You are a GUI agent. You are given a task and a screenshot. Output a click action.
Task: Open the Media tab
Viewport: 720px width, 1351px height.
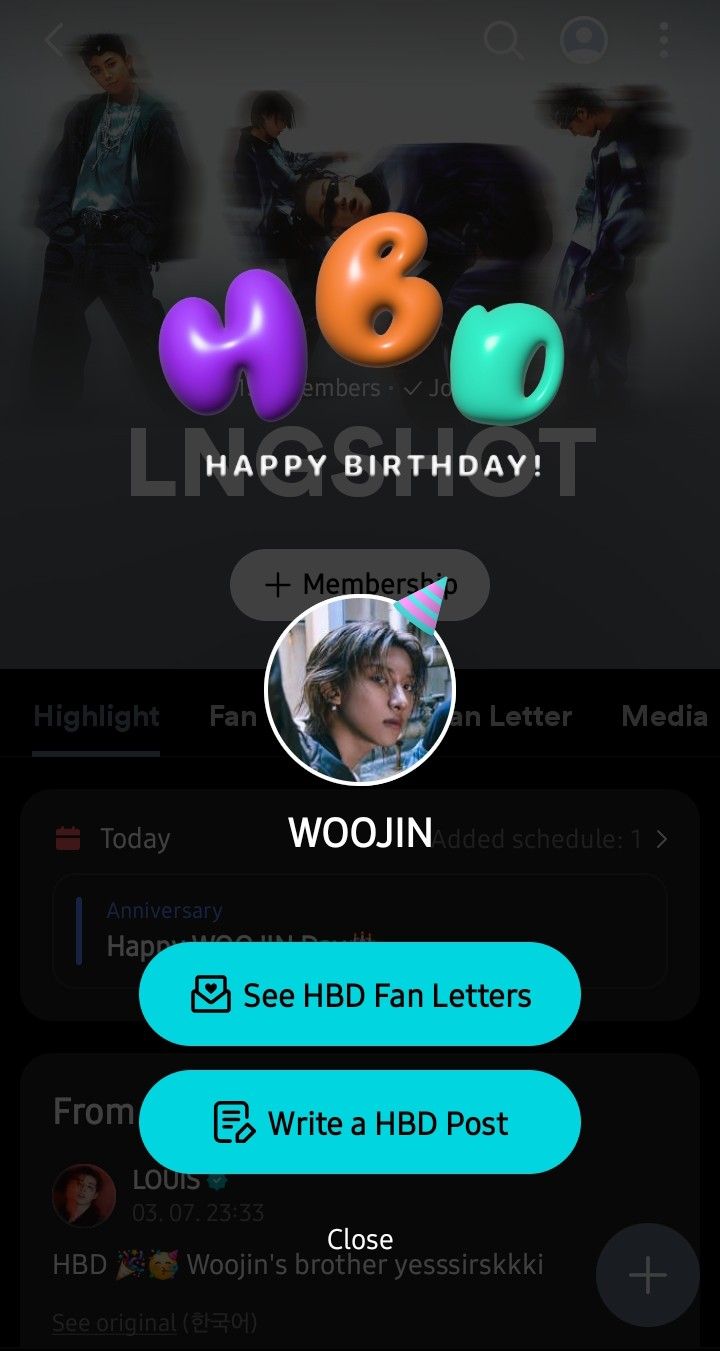coord(664,716)
